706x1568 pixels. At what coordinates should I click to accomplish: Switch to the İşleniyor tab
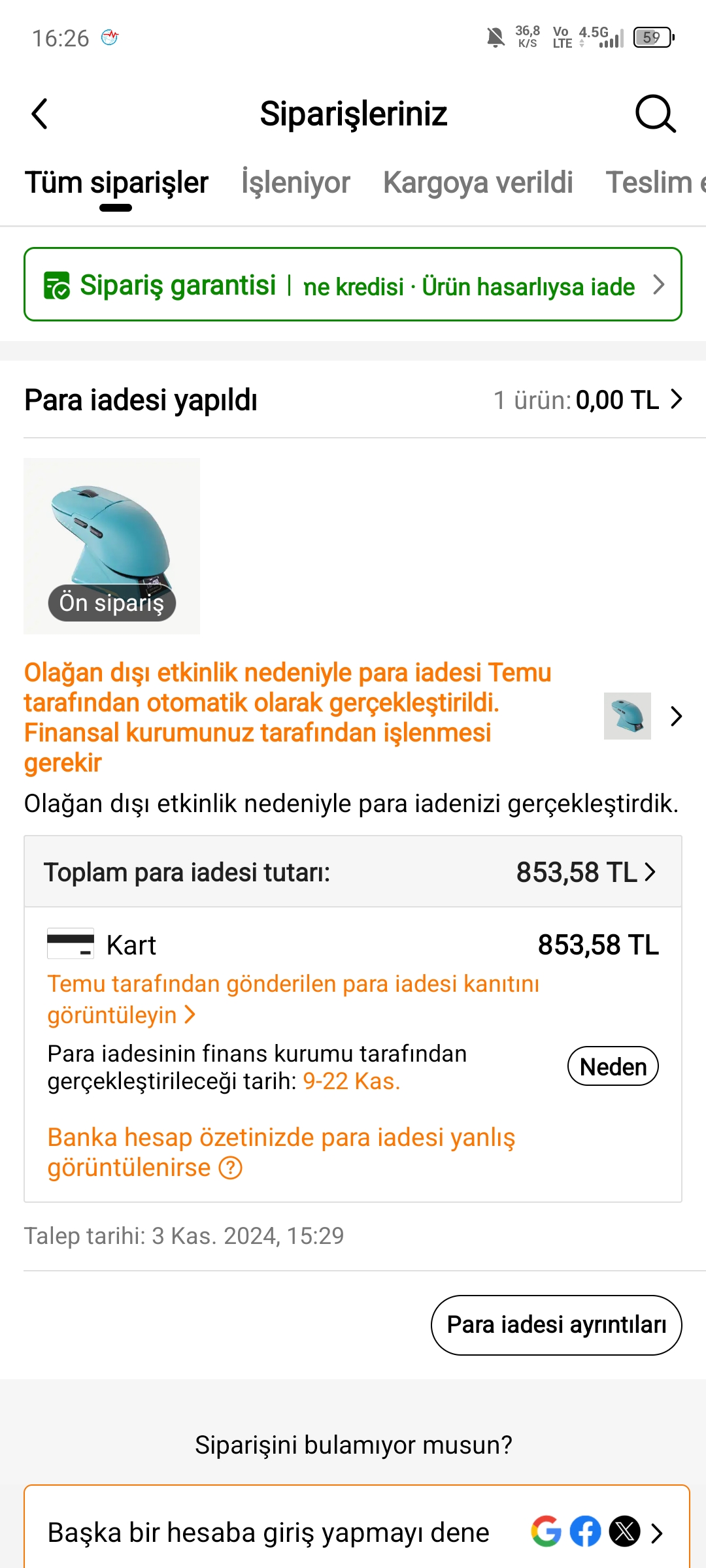pos(295,182)
